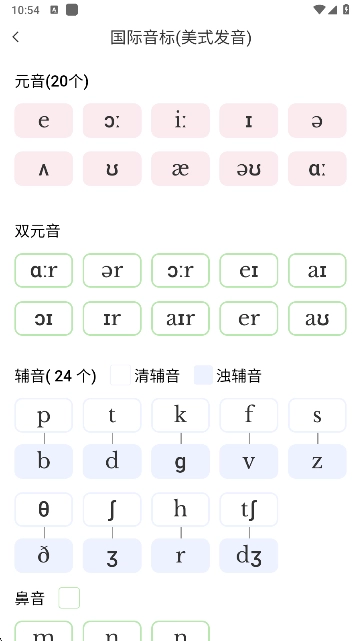Select the voiceless consonant p
Viewport: 361px width, 641px height.
coord(44,415)
